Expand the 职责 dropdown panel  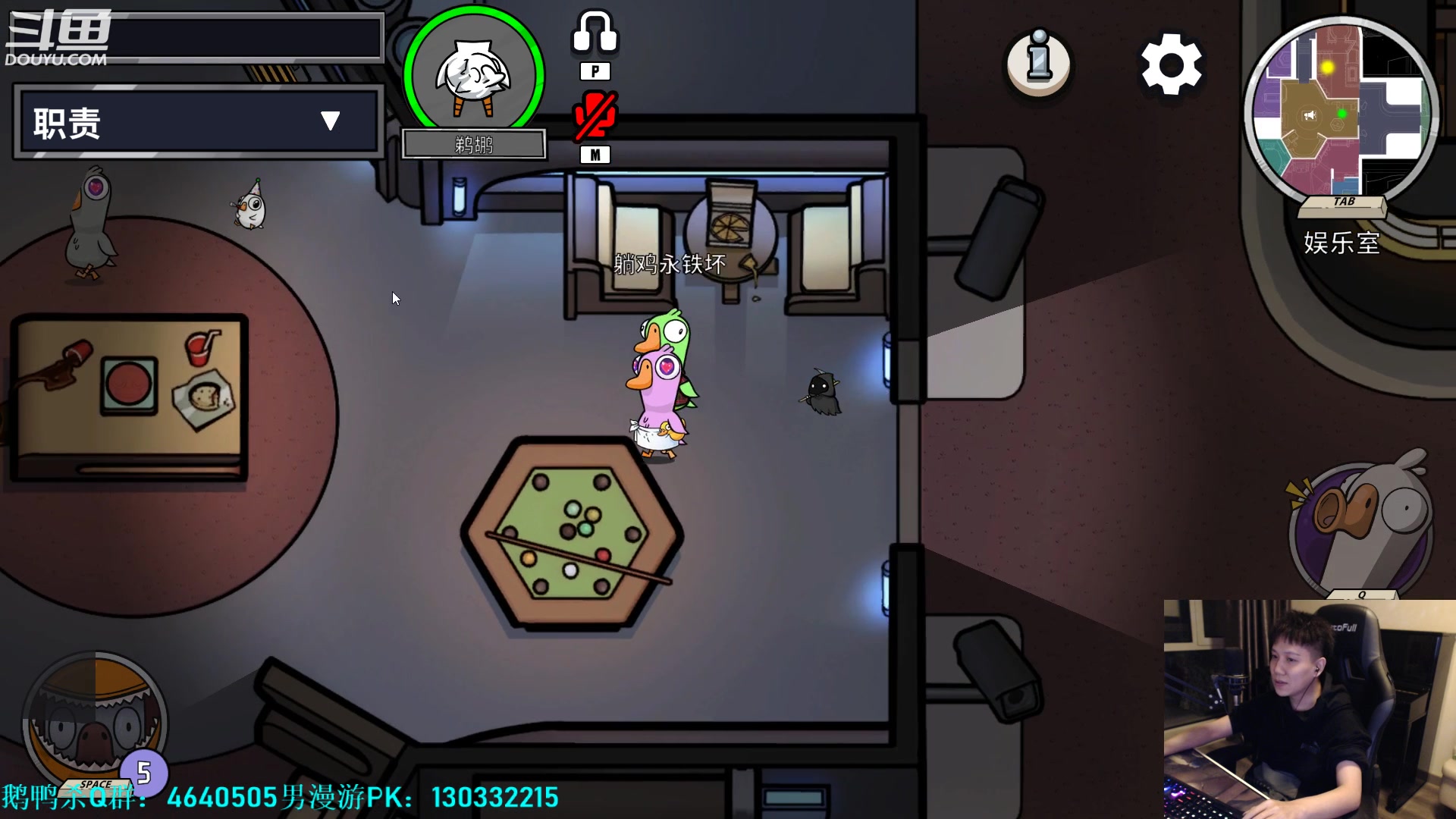329,121
